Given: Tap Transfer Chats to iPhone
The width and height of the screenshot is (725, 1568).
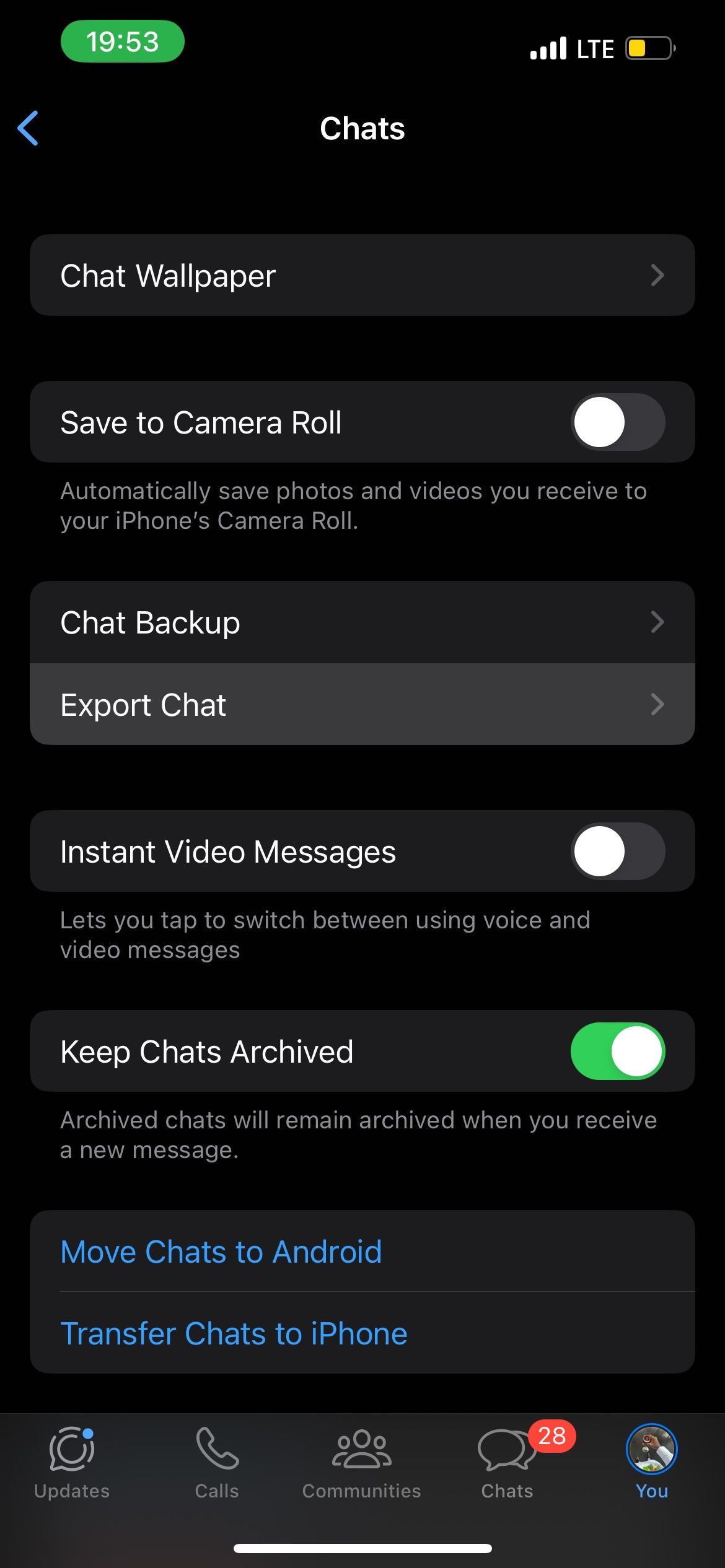Looking at the screenshot, I should point(234,1333).
